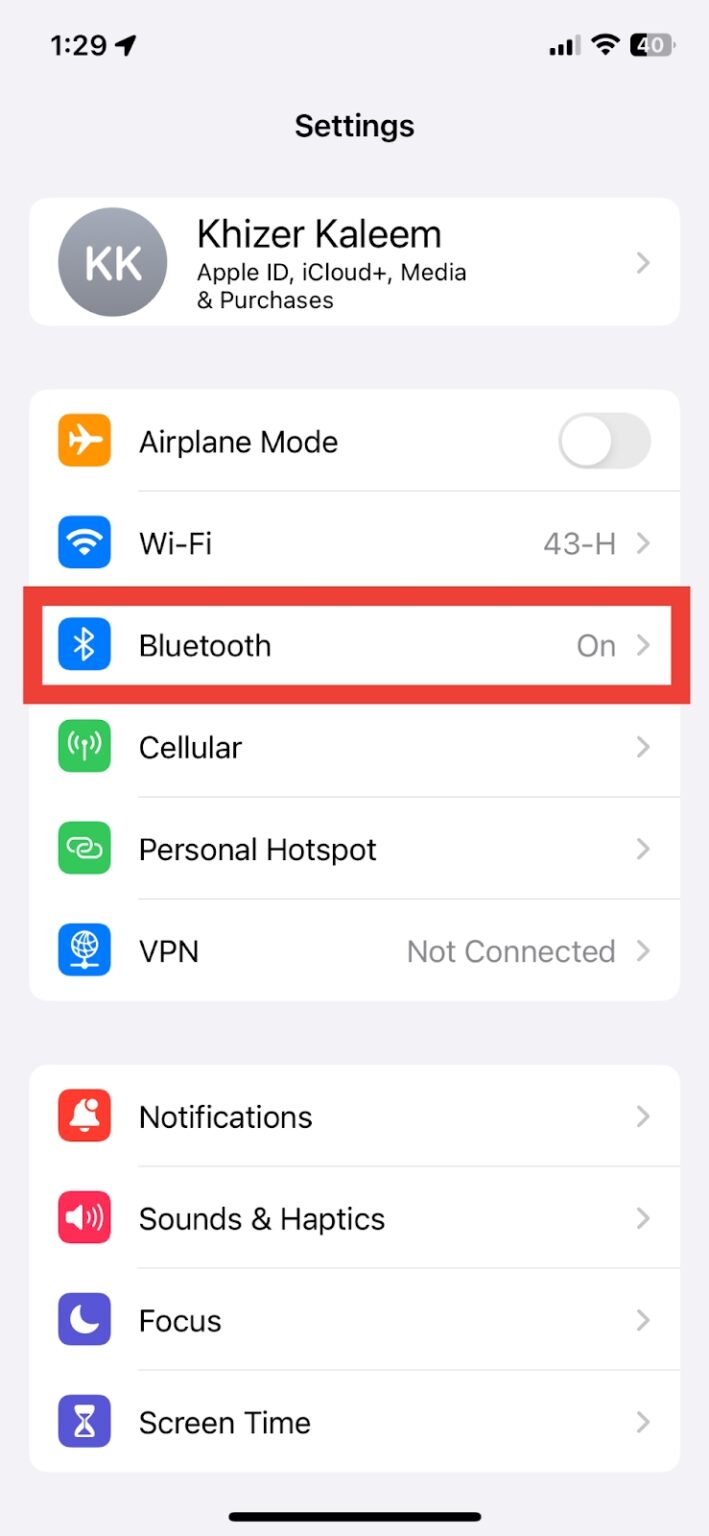
Task: Open Screen Time settings
Action: coord(354,1422)
